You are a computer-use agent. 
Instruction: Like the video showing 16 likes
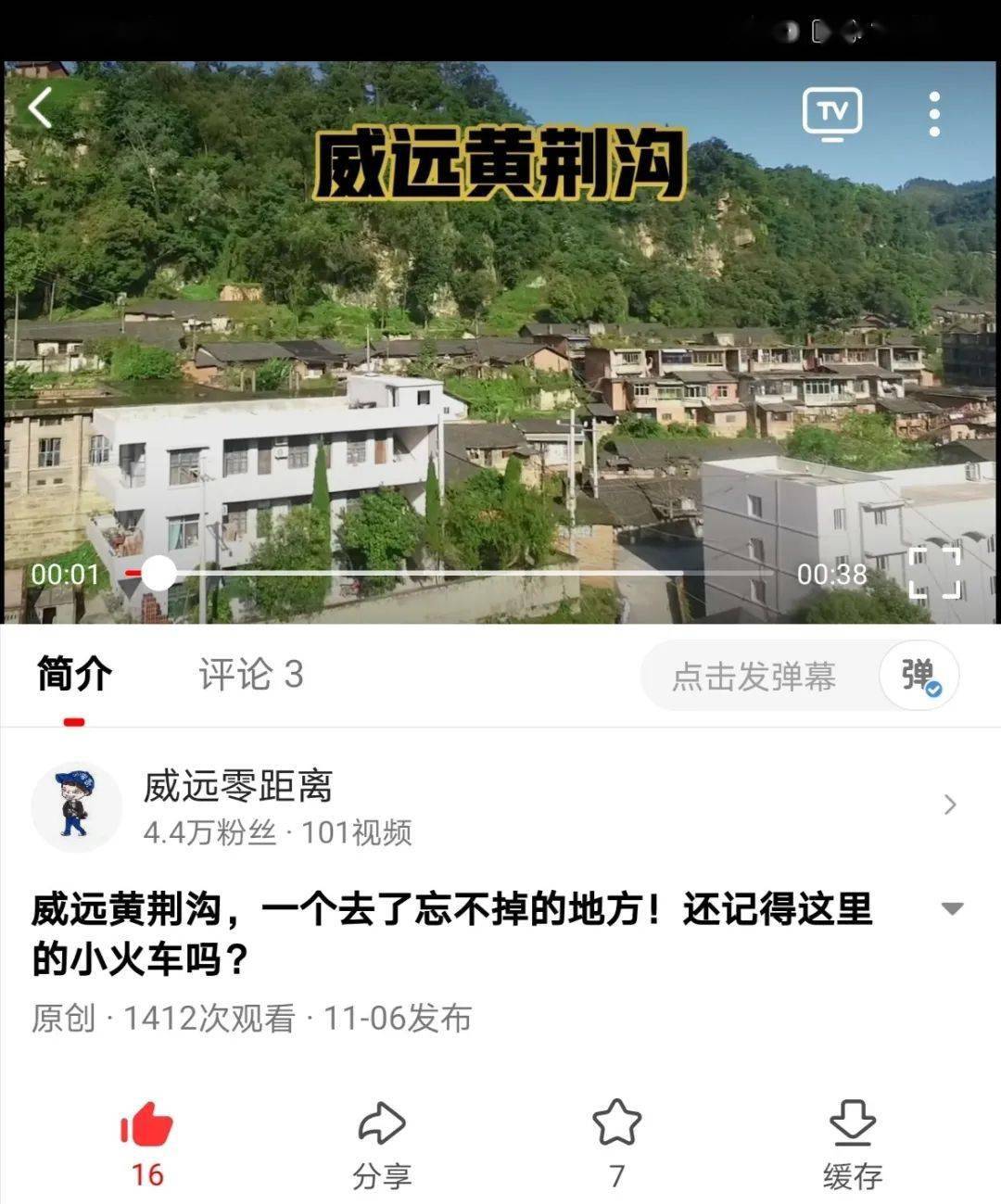(147, 1125)
